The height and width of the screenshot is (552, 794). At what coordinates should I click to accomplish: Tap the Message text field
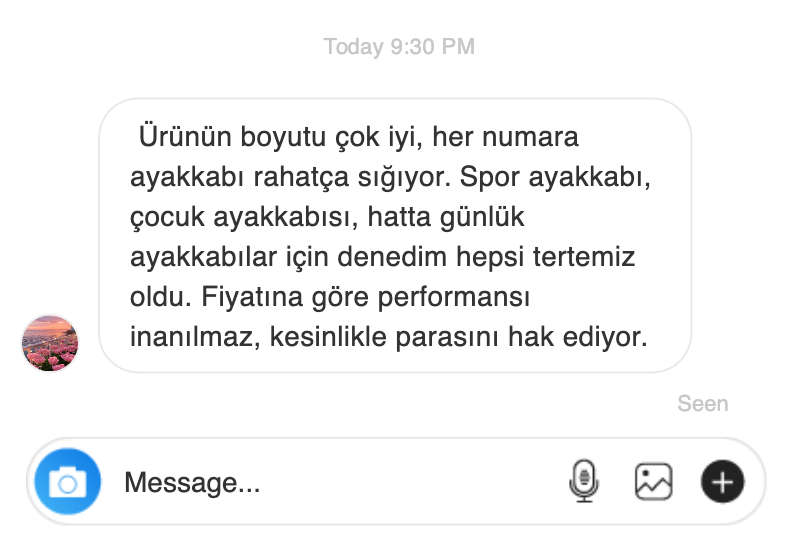point(330,483)
